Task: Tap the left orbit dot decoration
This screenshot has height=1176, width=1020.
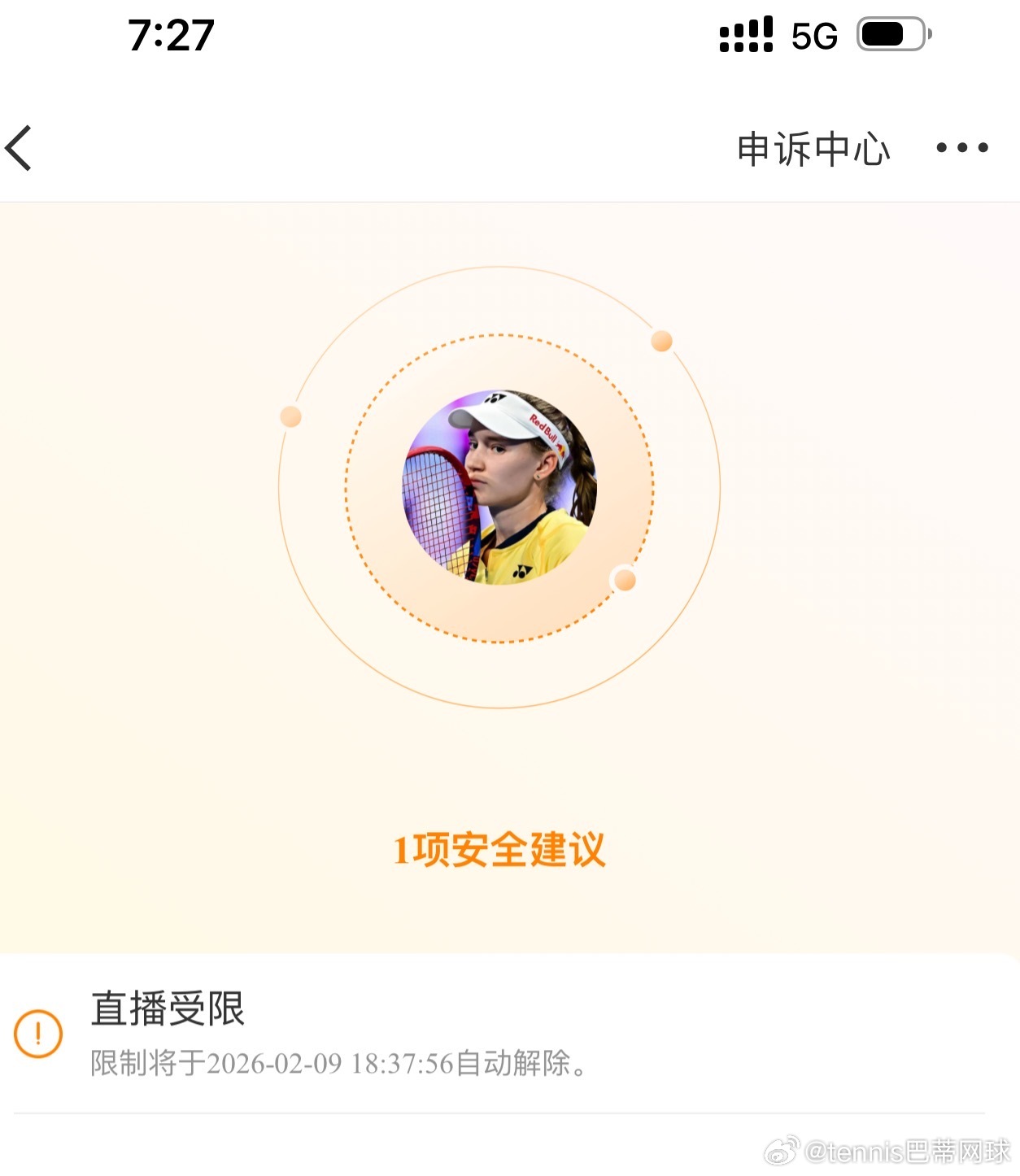Action: point(290,416)
